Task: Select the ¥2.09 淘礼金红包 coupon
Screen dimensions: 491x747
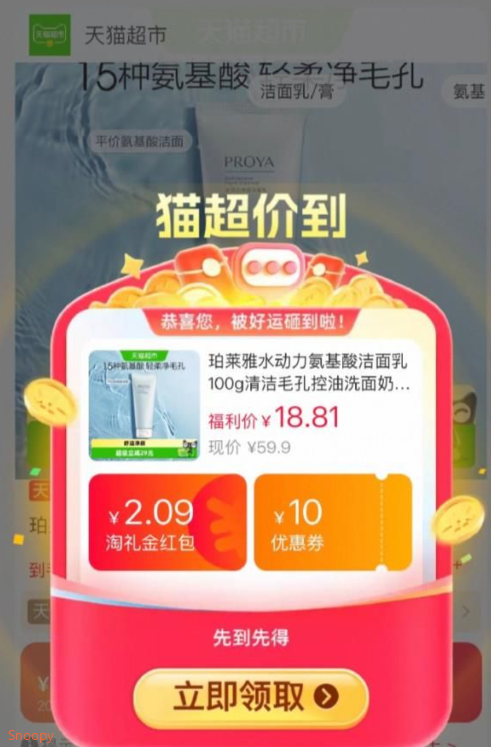Action: tap(168, 522)
